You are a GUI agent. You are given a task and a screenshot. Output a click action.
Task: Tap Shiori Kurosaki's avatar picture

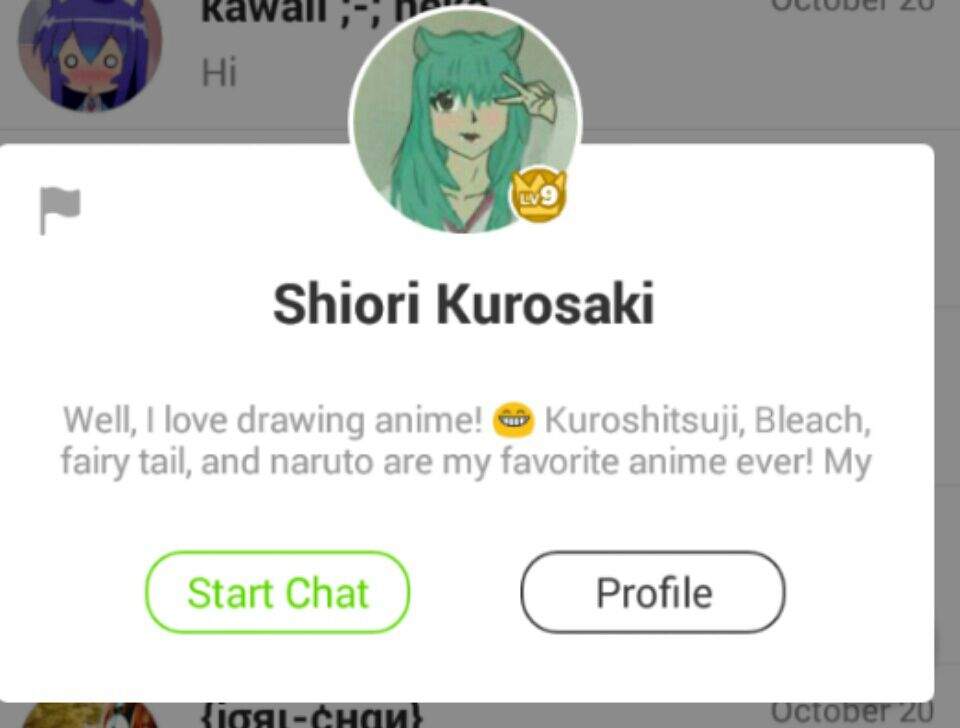(x=464, y=121)
